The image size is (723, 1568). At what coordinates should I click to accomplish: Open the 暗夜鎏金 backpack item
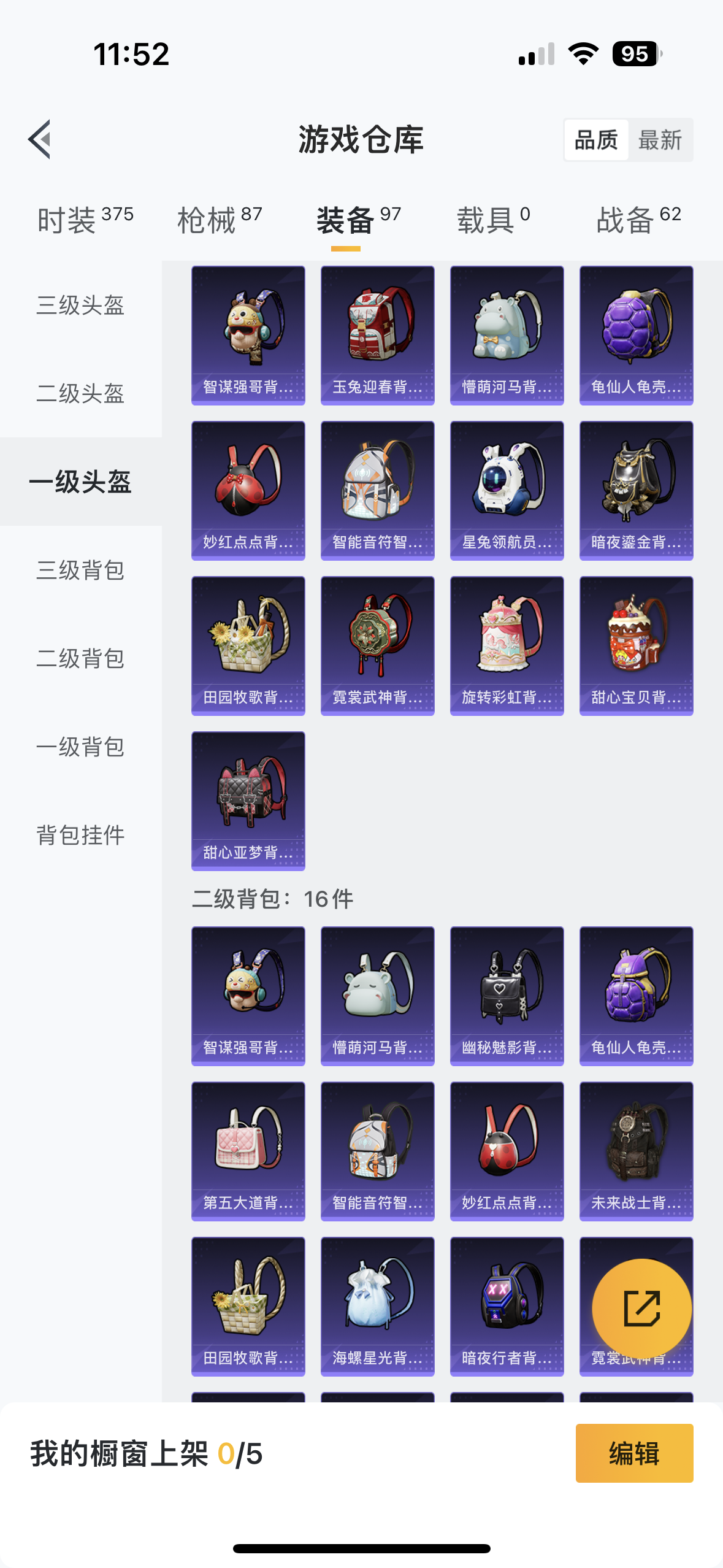coord(636,490)
